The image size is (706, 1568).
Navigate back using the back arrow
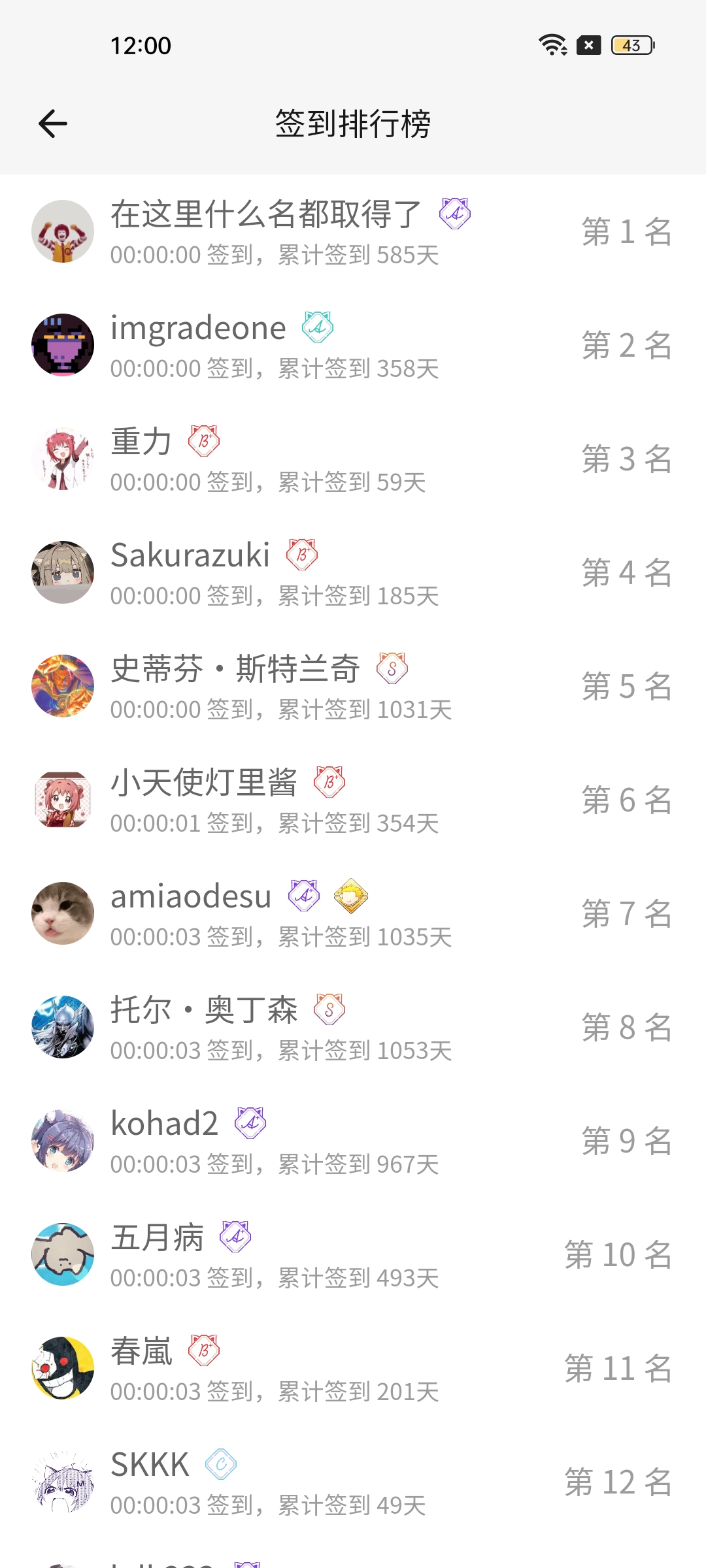pos(52,123)
